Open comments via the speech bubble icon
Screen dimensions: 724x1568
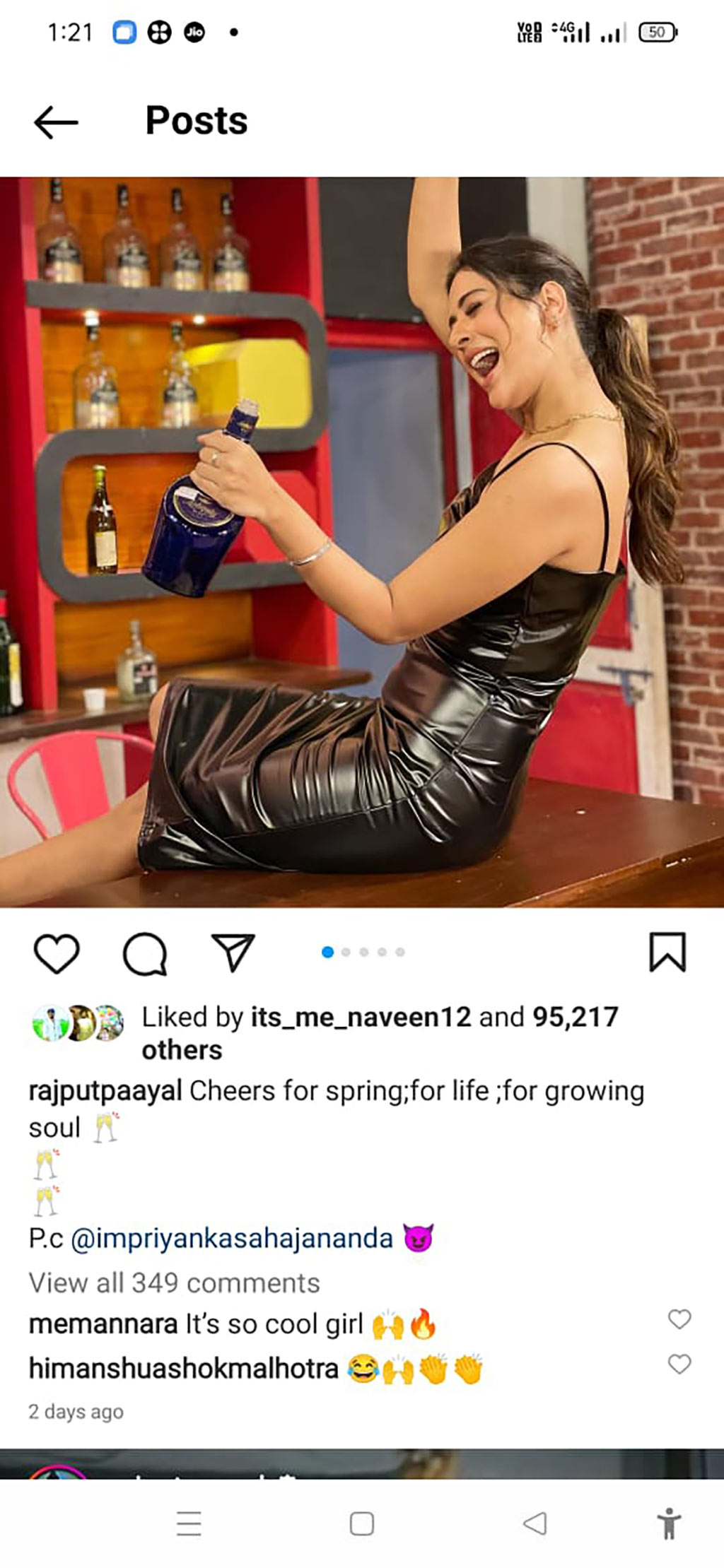tap(145, 953)
